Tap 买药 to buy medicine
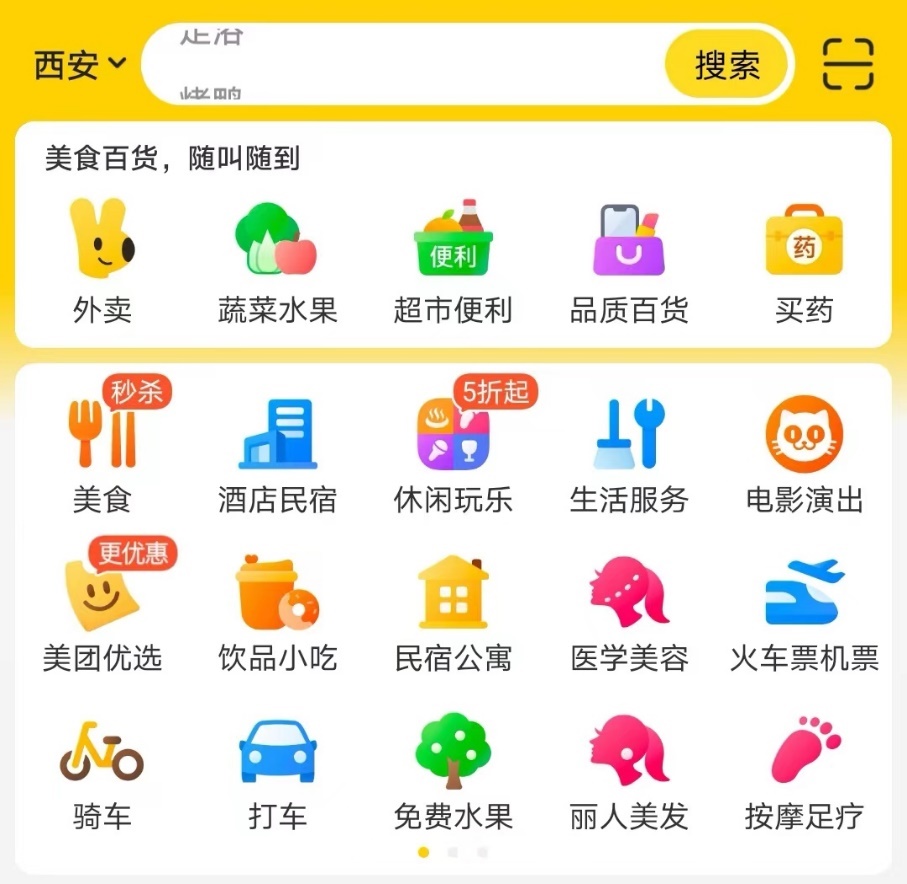Image resolution: width=907 pixels, height=884 pixels. (804, 262)
